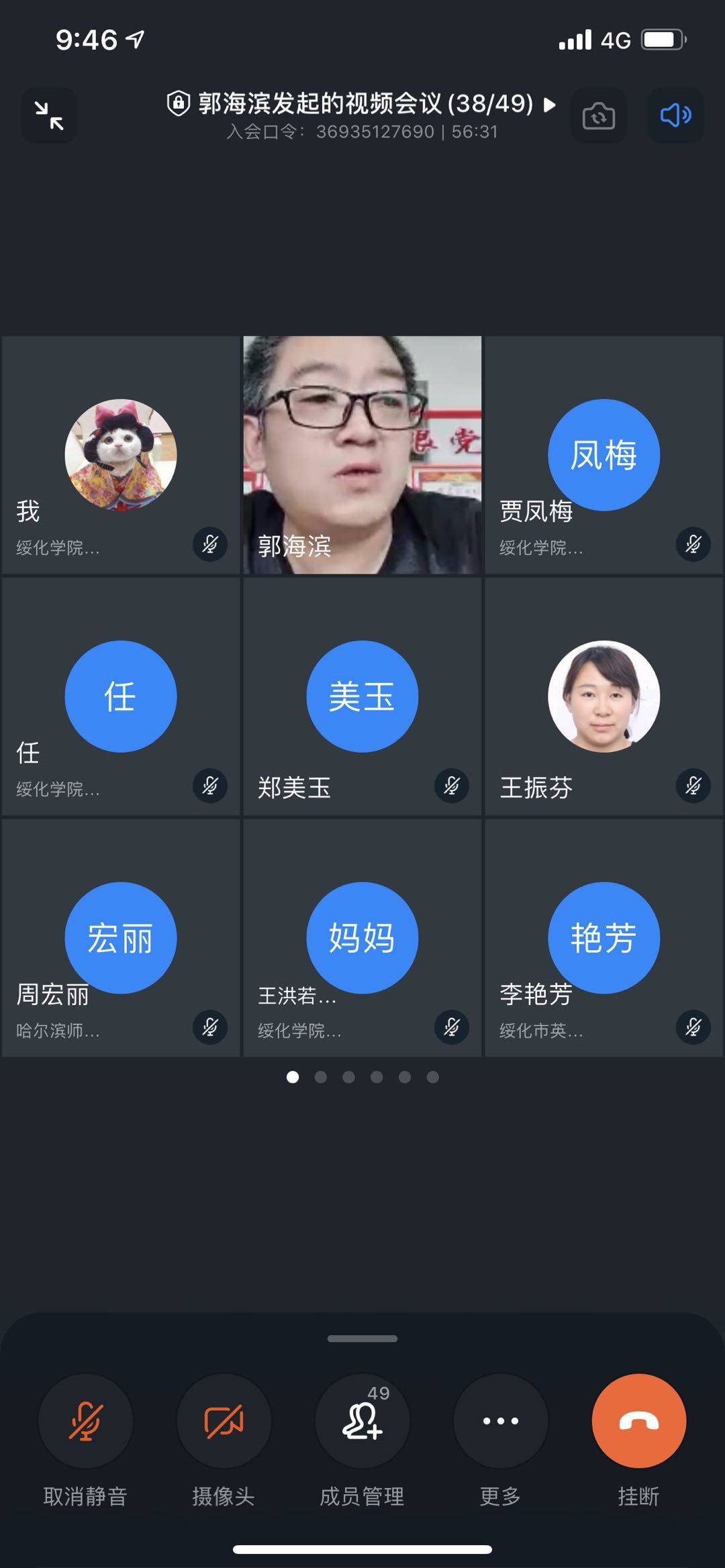Flip the camera

pyautogui.click(x=598, y=115)
